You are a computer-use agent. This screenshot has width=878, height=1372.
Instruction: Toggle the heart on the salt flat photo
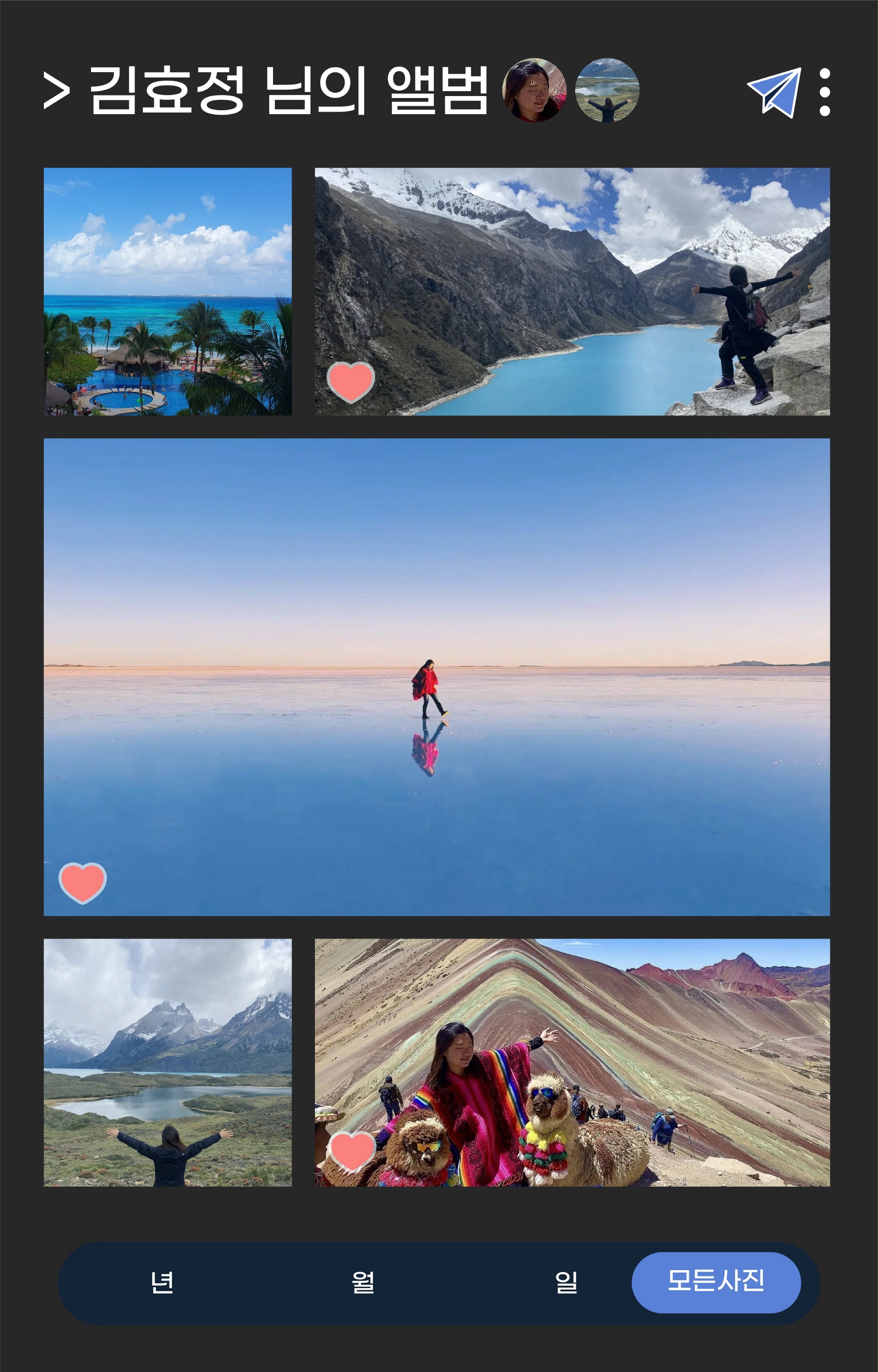pyautogui.click(x=83, y=883)
